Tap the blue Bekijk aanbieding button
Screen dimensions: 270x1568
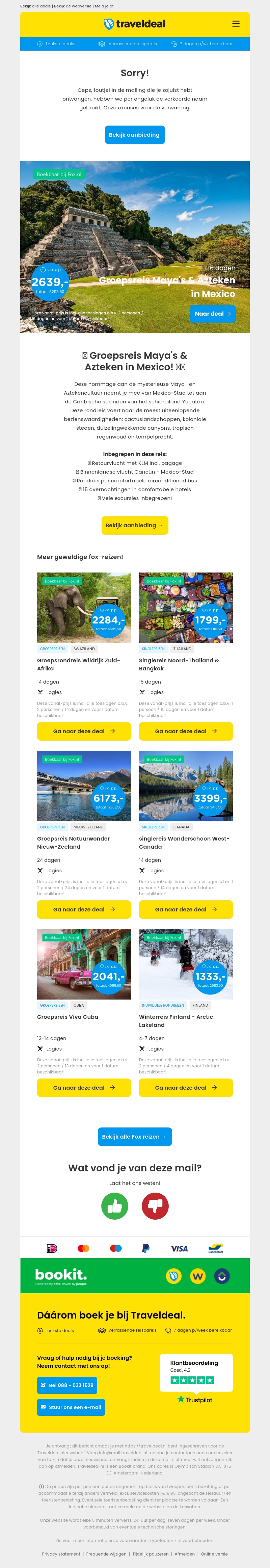click(134, 135)
